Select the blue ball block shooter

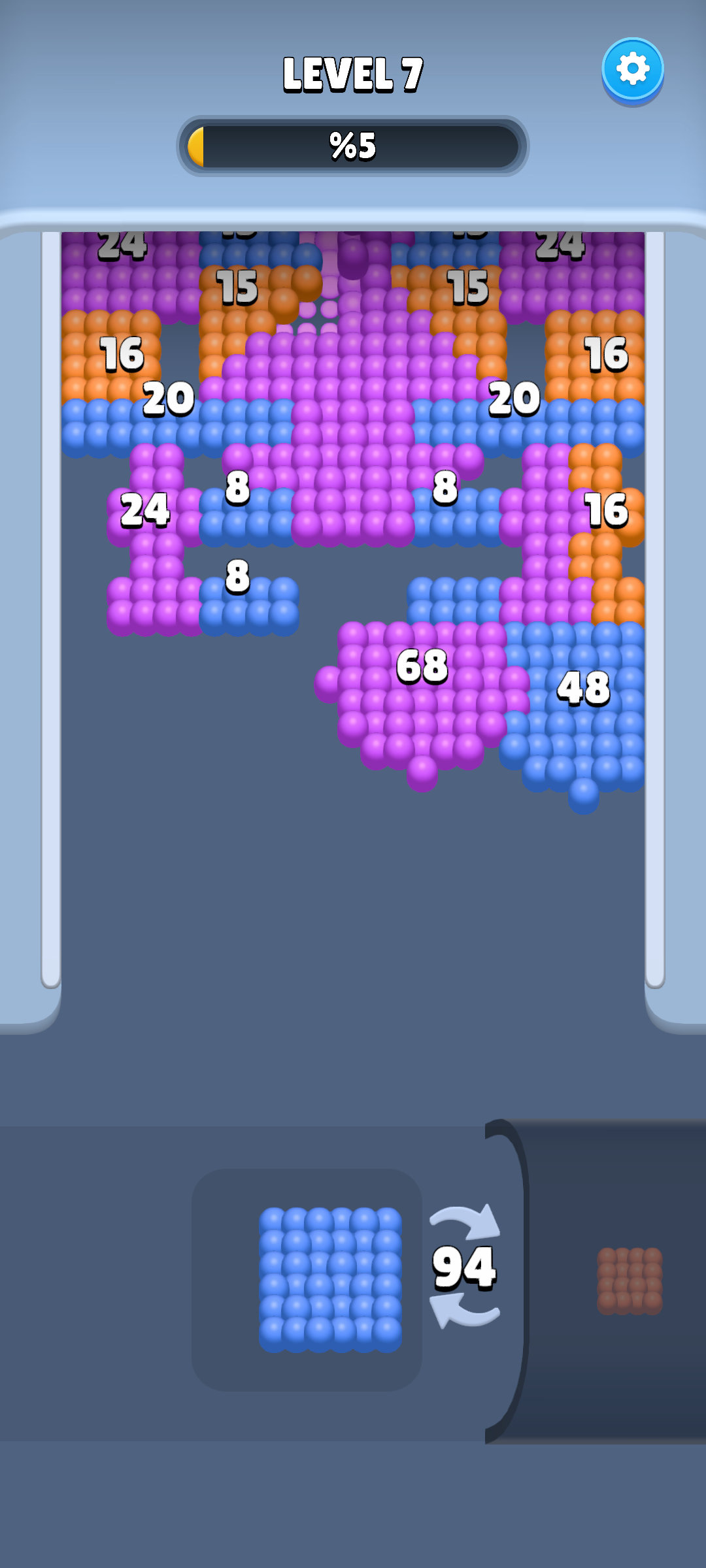click(330, 1280)
